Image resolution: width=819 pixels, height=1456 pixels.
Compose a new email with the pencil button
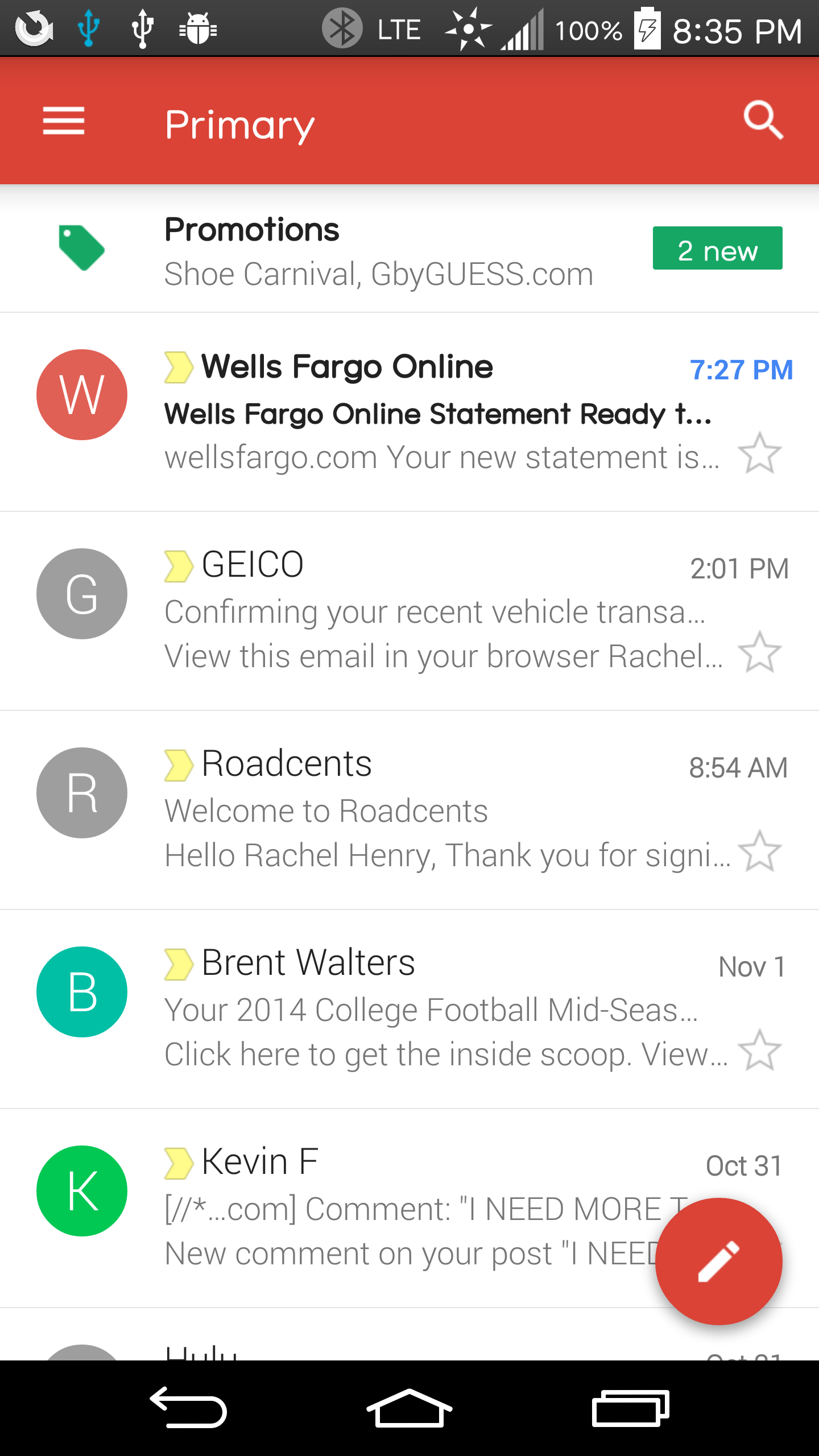[719, 1261]
